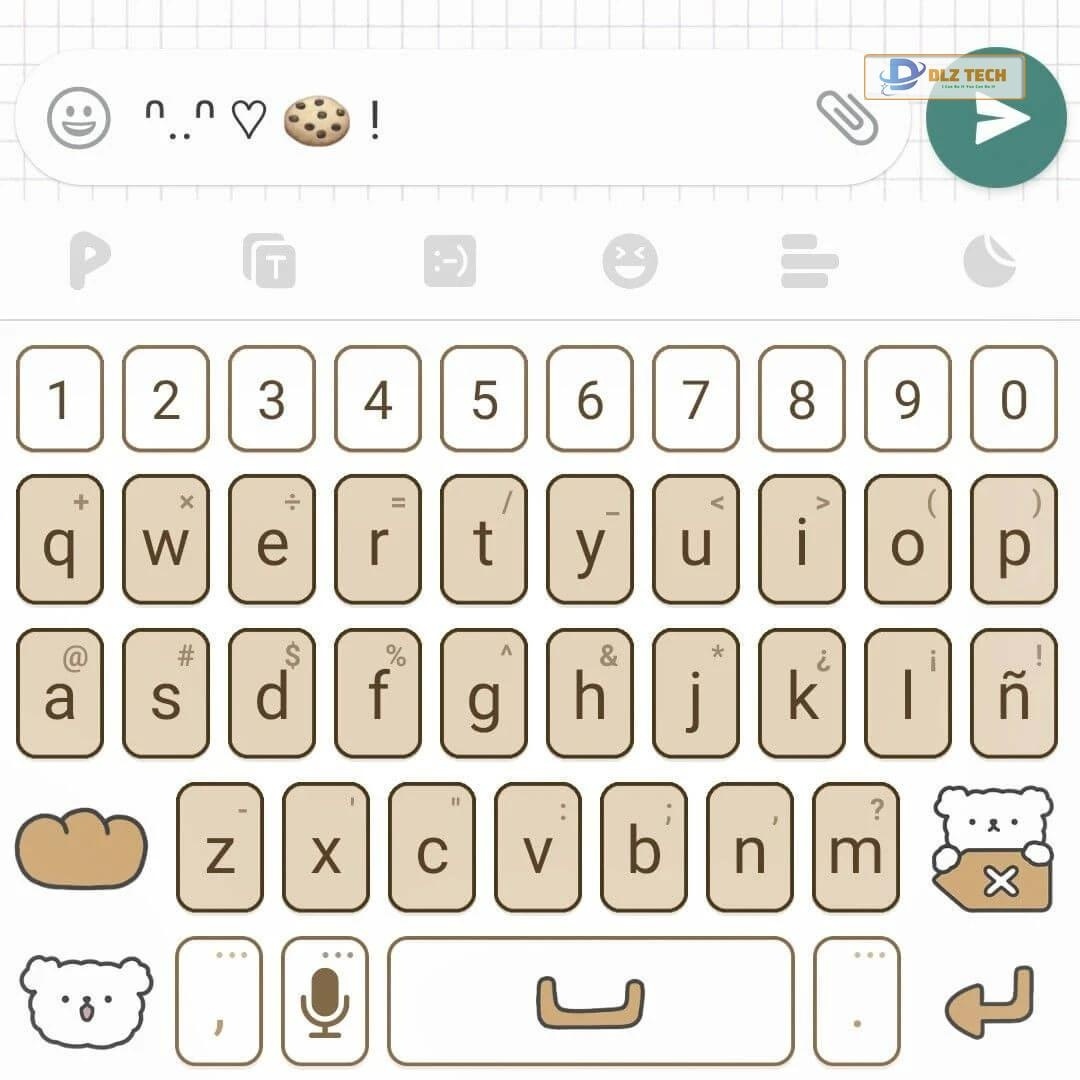Open the laughing emoji shortcut in keyboard toolbar
Viewport: 1080px width, 1080px height.
[x=630, y=262]
